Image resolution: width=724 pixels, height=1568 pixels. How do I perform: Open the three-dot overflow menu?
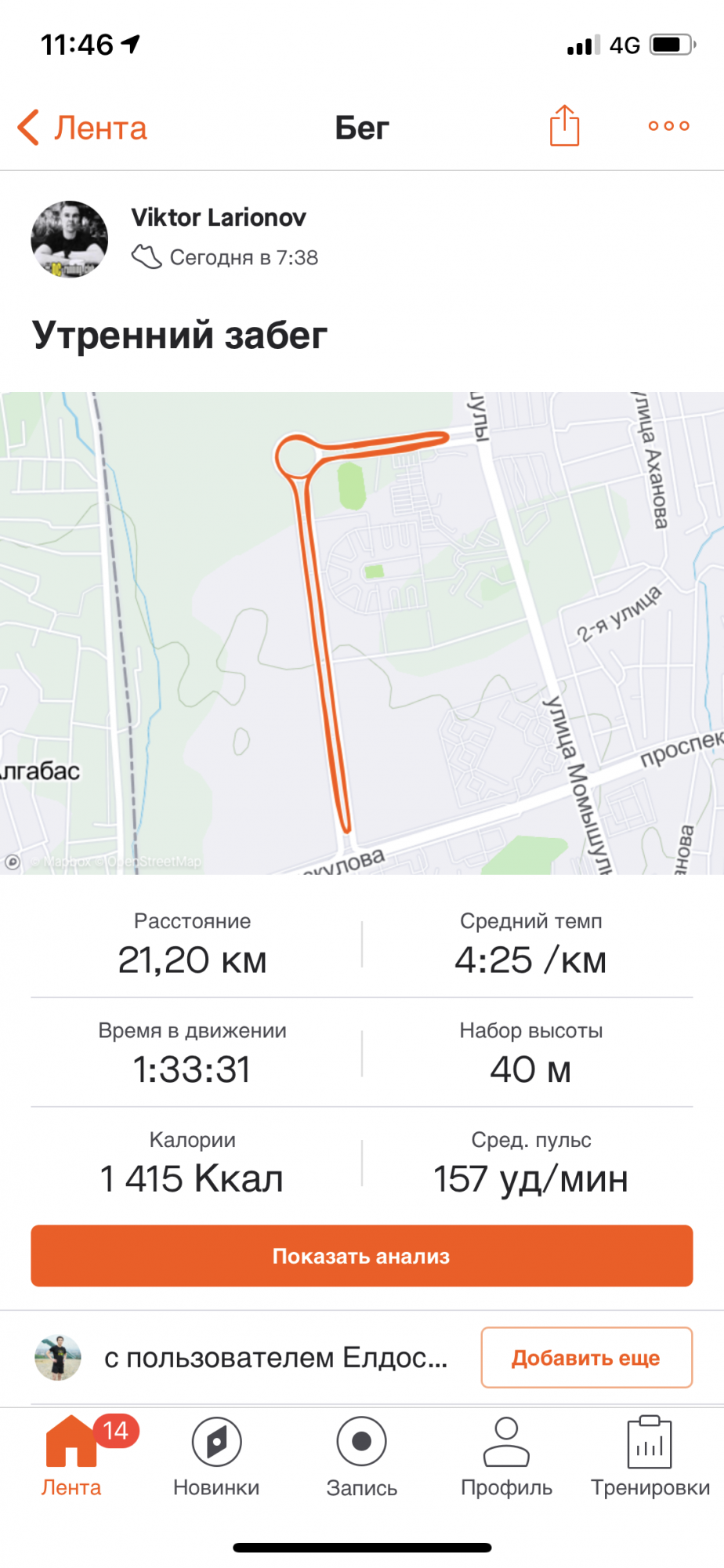(x=668, y=125)
